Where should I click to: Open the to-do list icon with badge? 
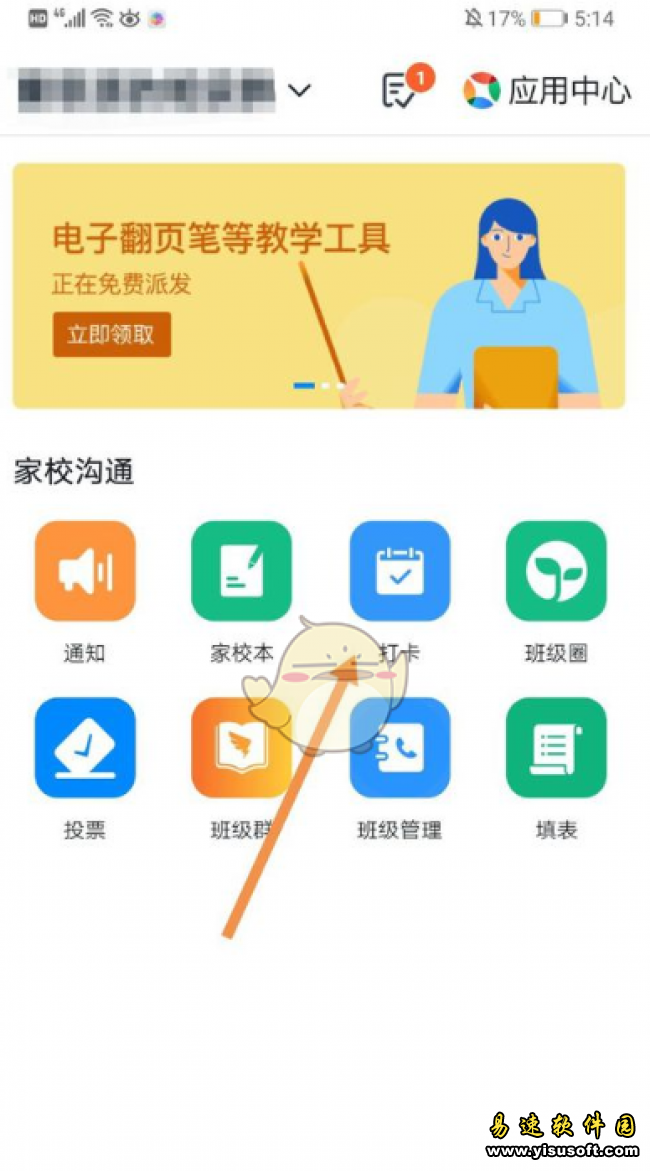point(399,91)
